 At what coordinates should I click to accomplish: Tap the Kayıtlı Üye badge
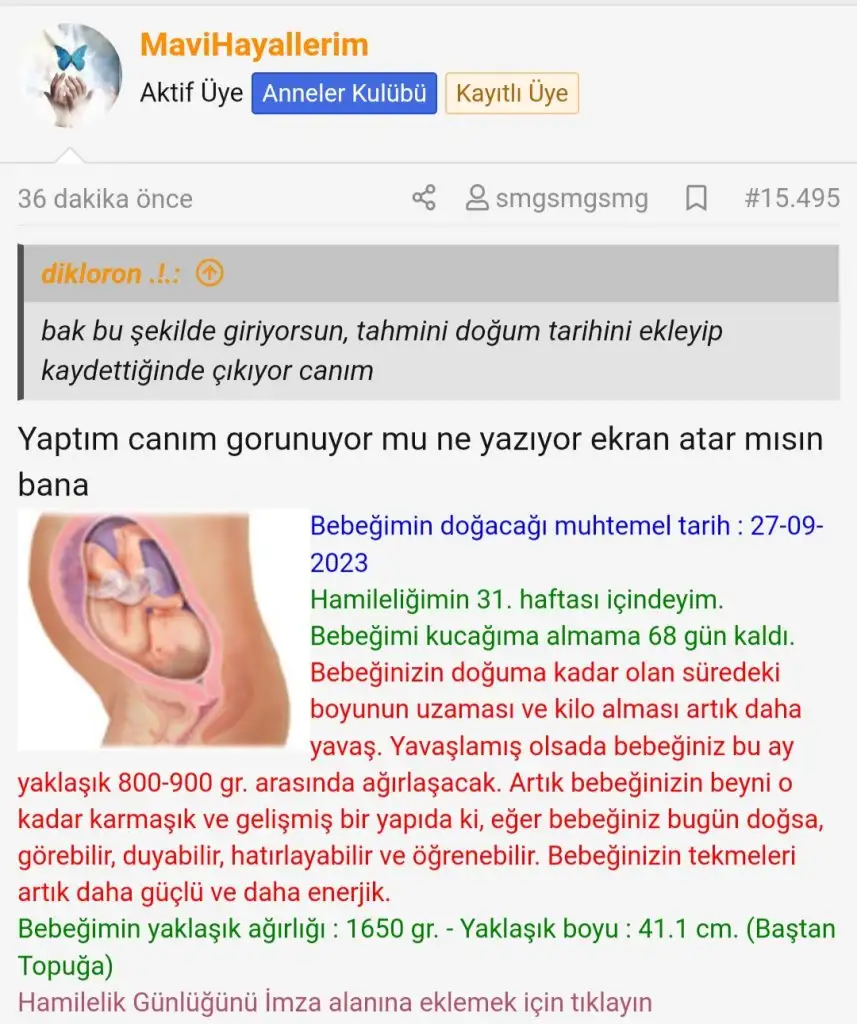pos(511,94)
